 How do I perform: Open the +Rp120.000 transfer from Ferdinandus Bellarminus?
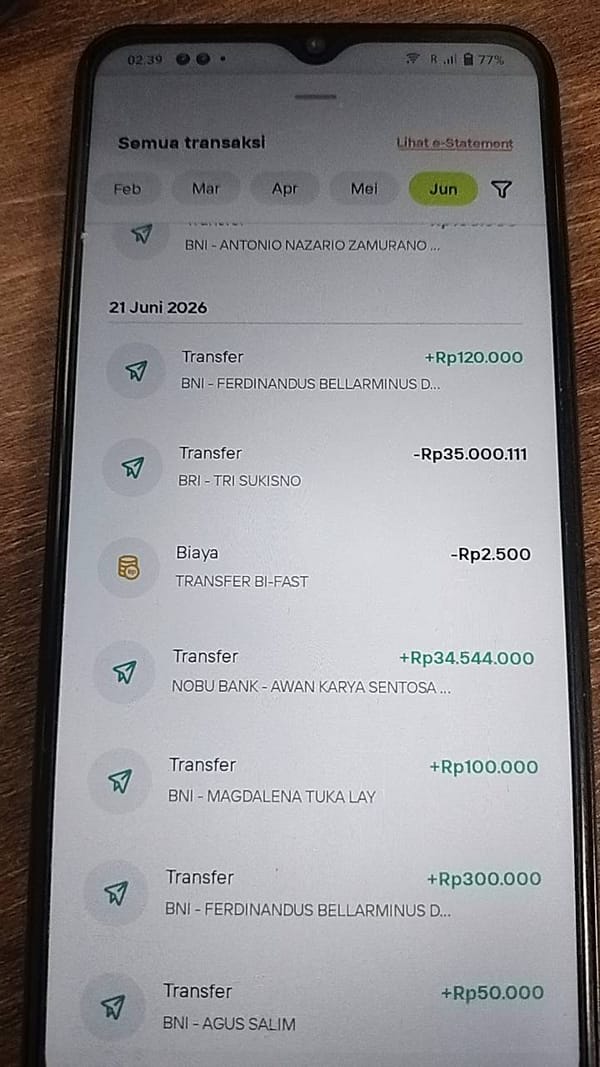coord(315,370)
